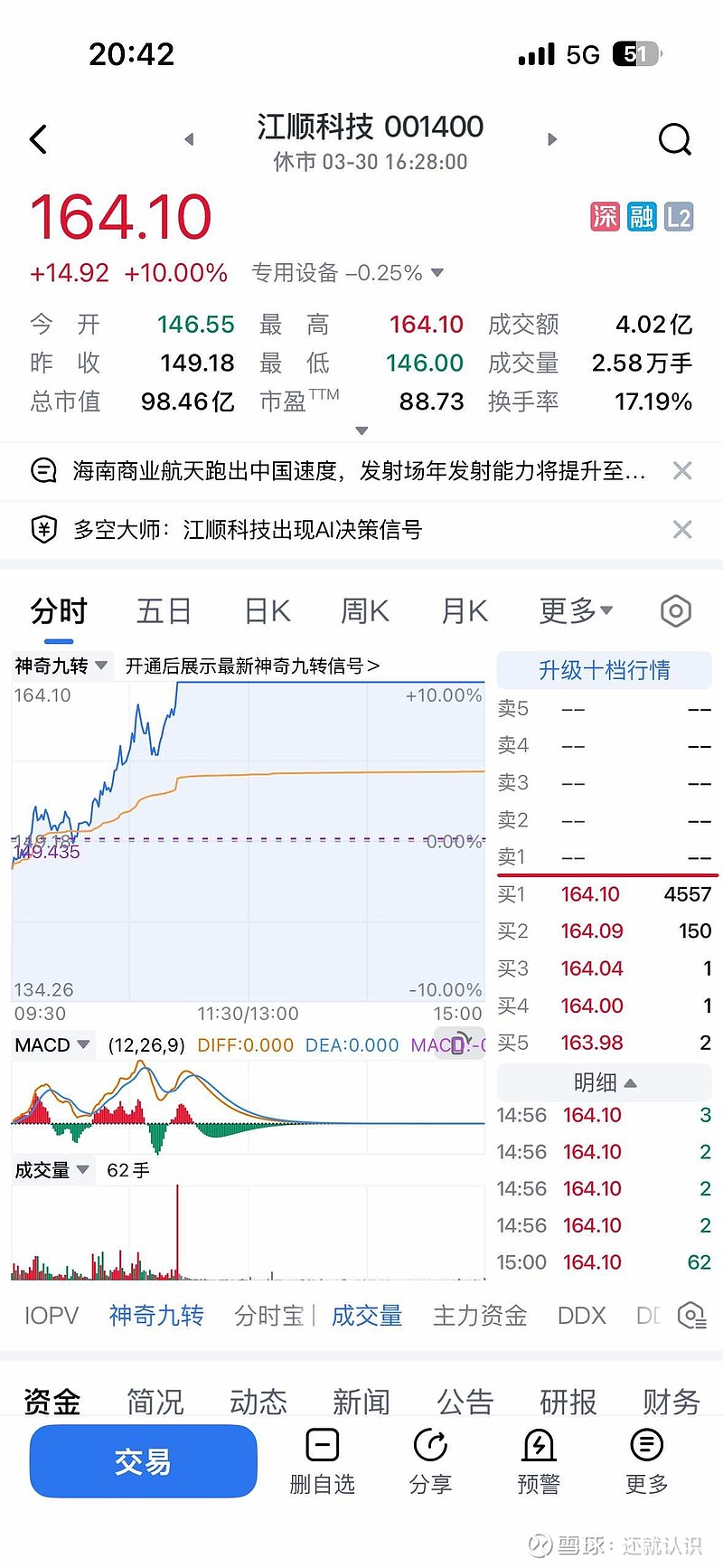The image size is (723, 1568).
Task: Go back using the left arrow
Action: (36, 137)
